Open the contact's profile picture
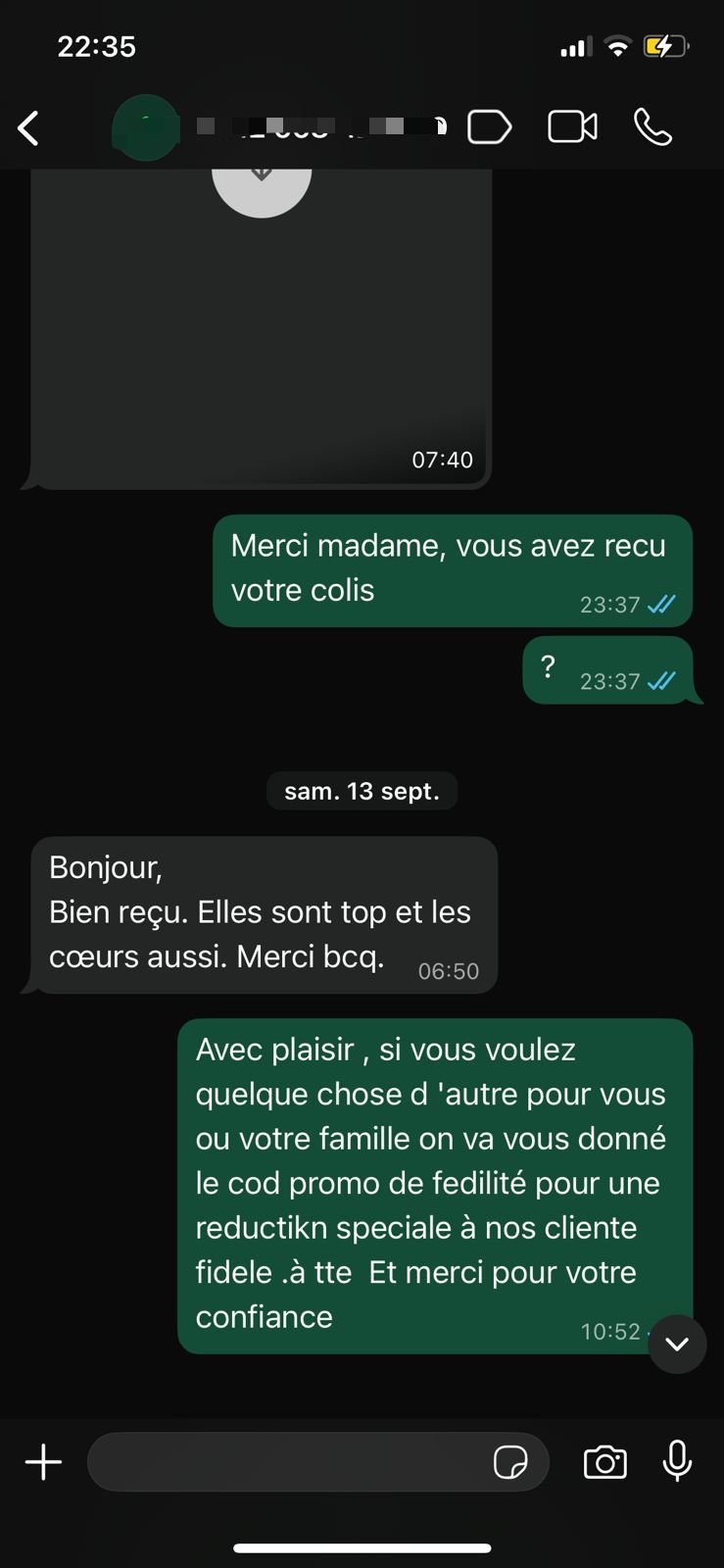This screenshot has width=724, height=1568. tap(146, 127)
